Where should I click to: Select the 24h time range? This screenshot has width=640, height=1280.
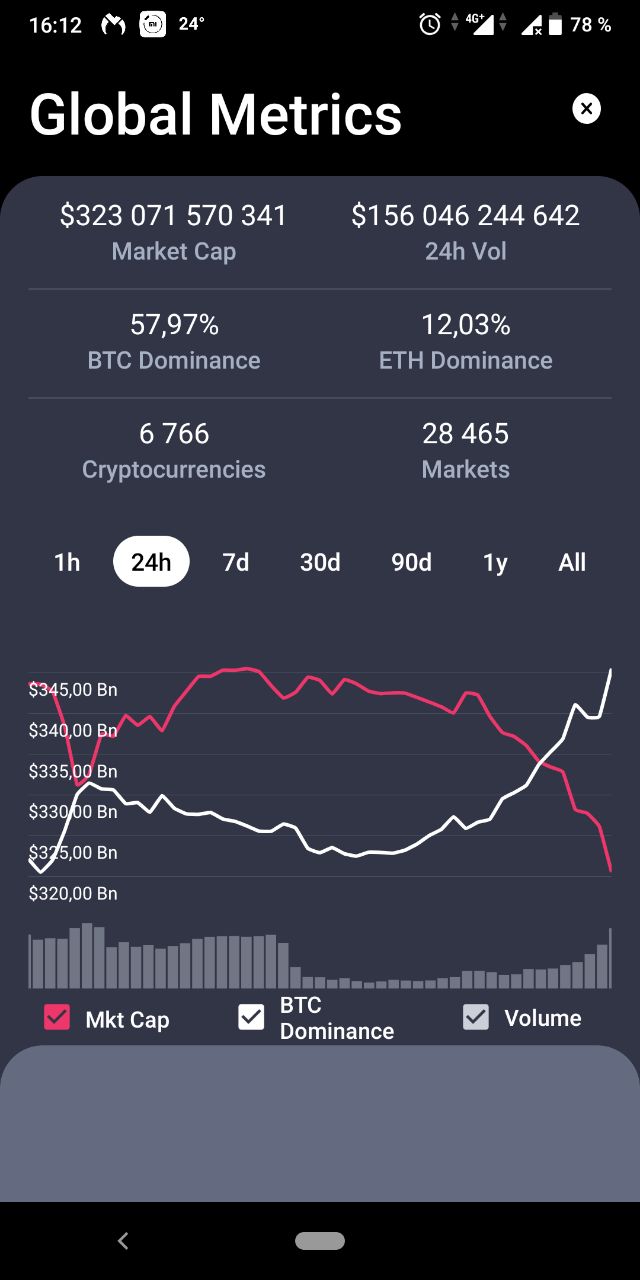[x=151, y=562]
